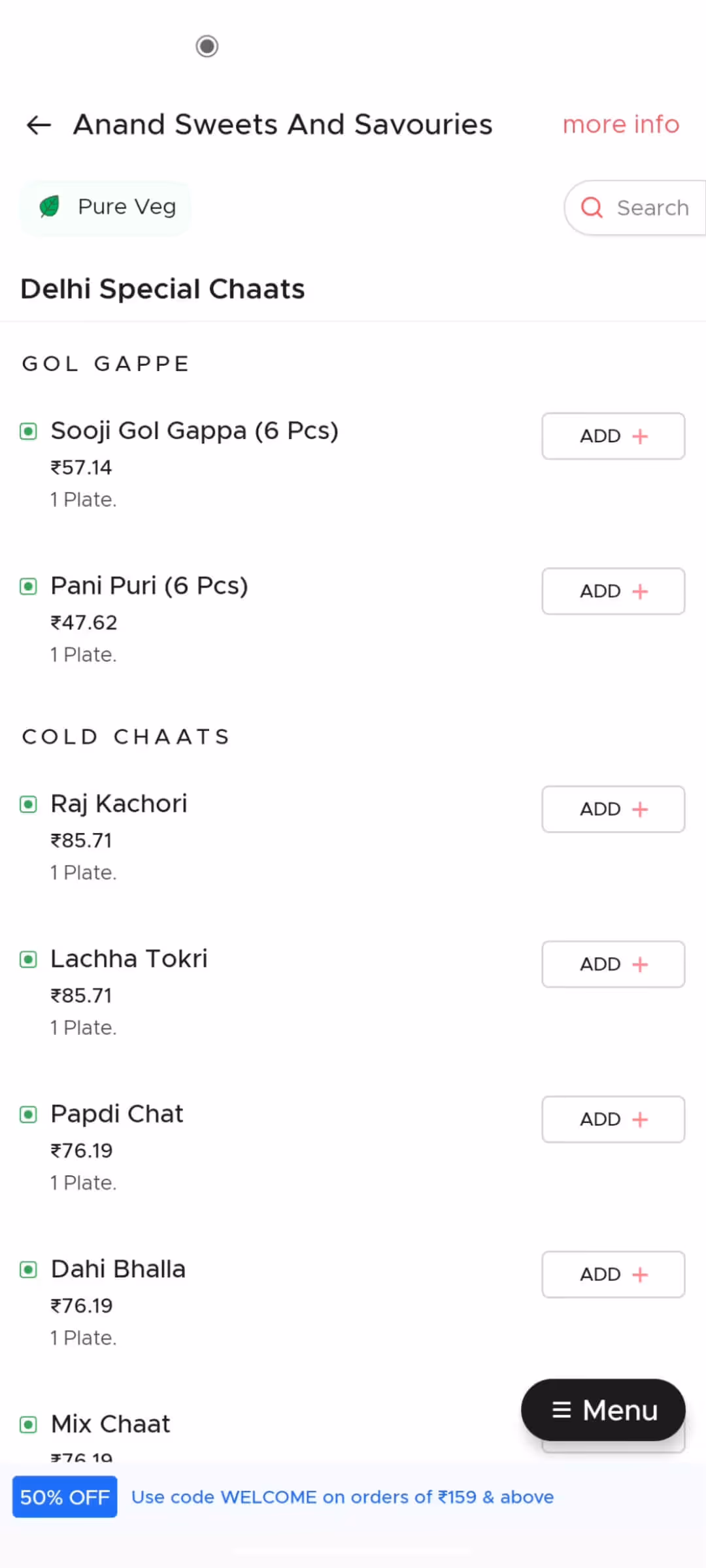
Task: Add Dahi Bhalla to the cart
Action: [613, 1274]
